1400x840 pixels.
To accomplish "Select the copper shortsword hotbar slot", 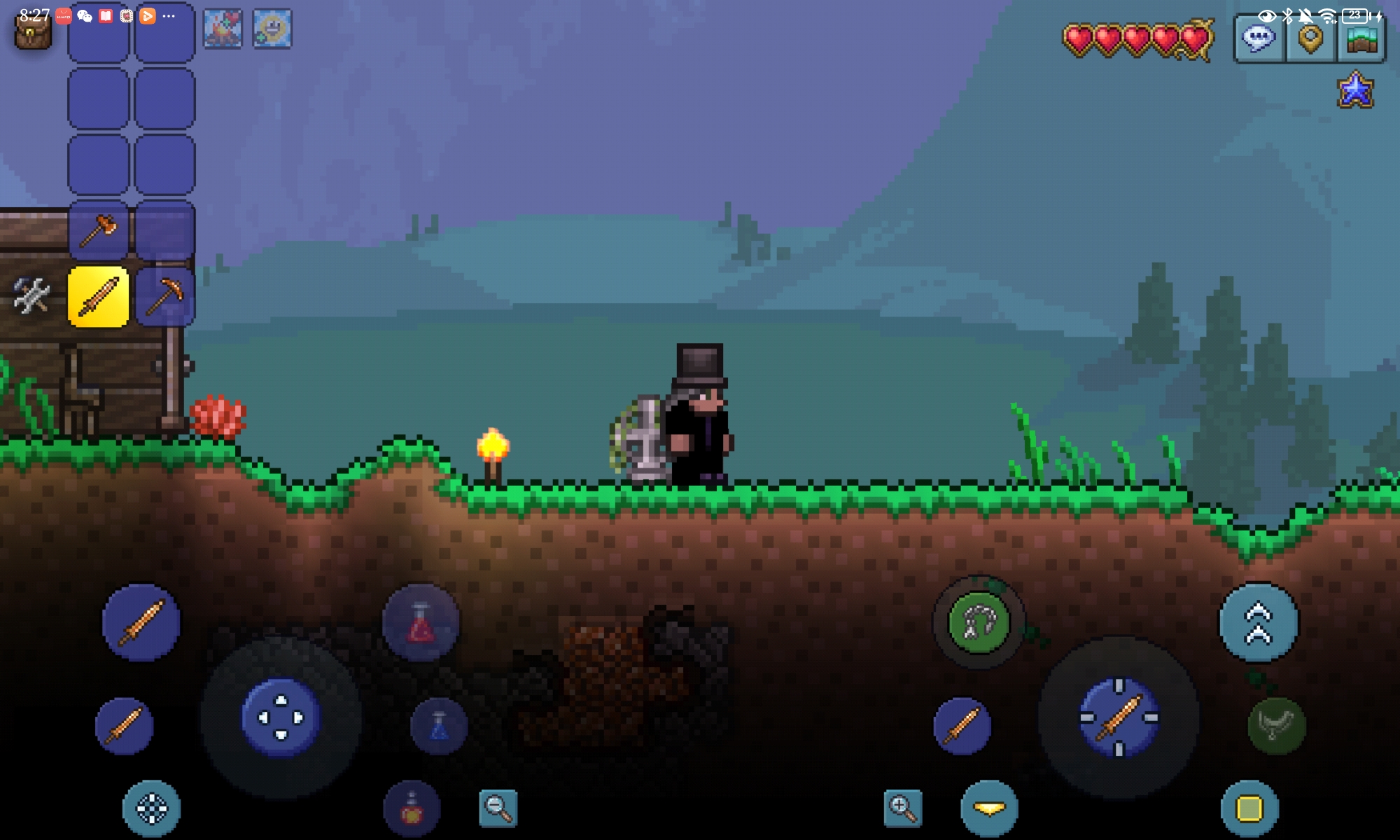I will pos(98,297).
